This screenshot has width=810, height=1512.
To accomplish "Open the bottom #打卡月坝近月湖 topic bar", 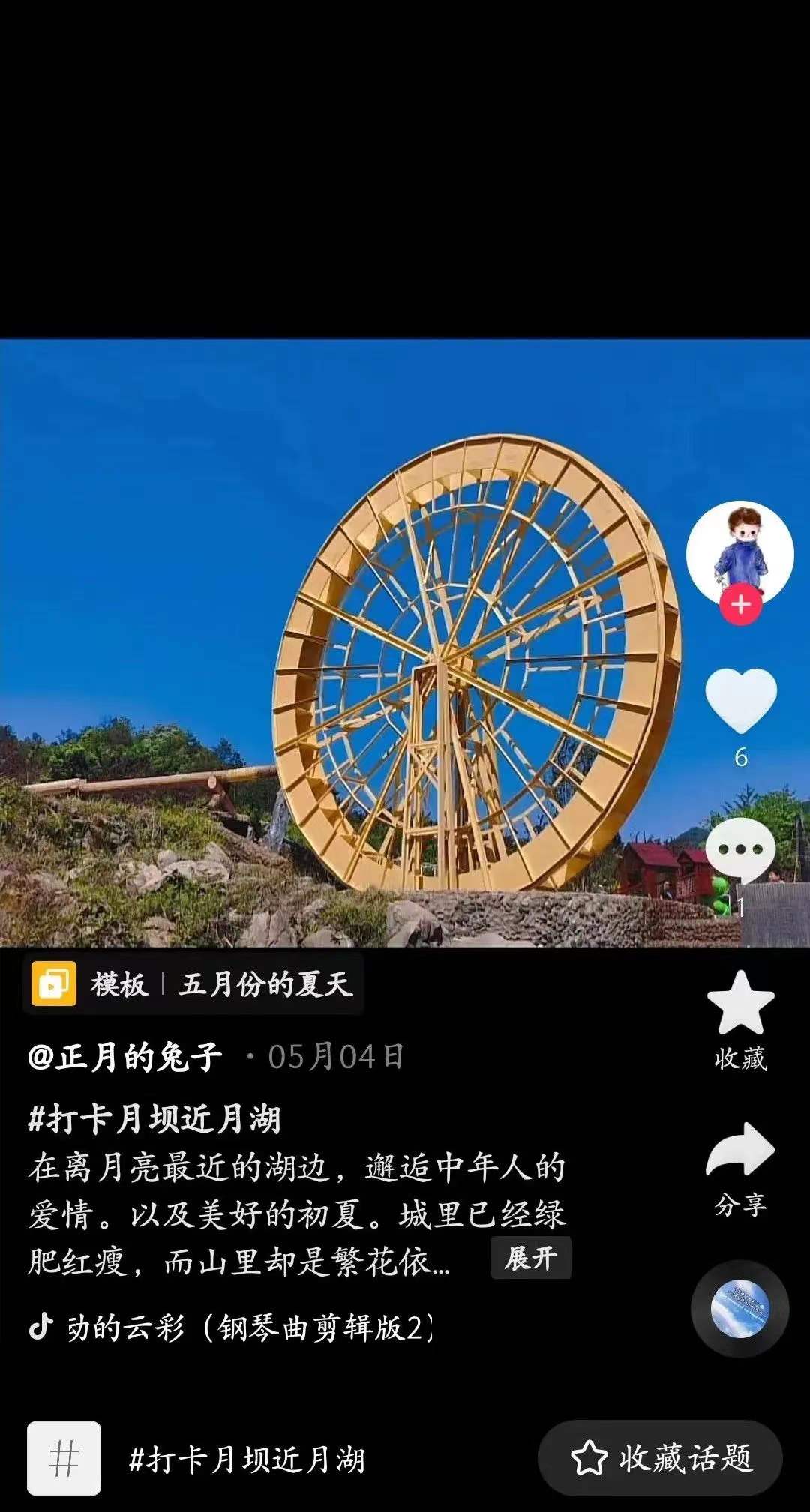I will [x=247, y=1460].
